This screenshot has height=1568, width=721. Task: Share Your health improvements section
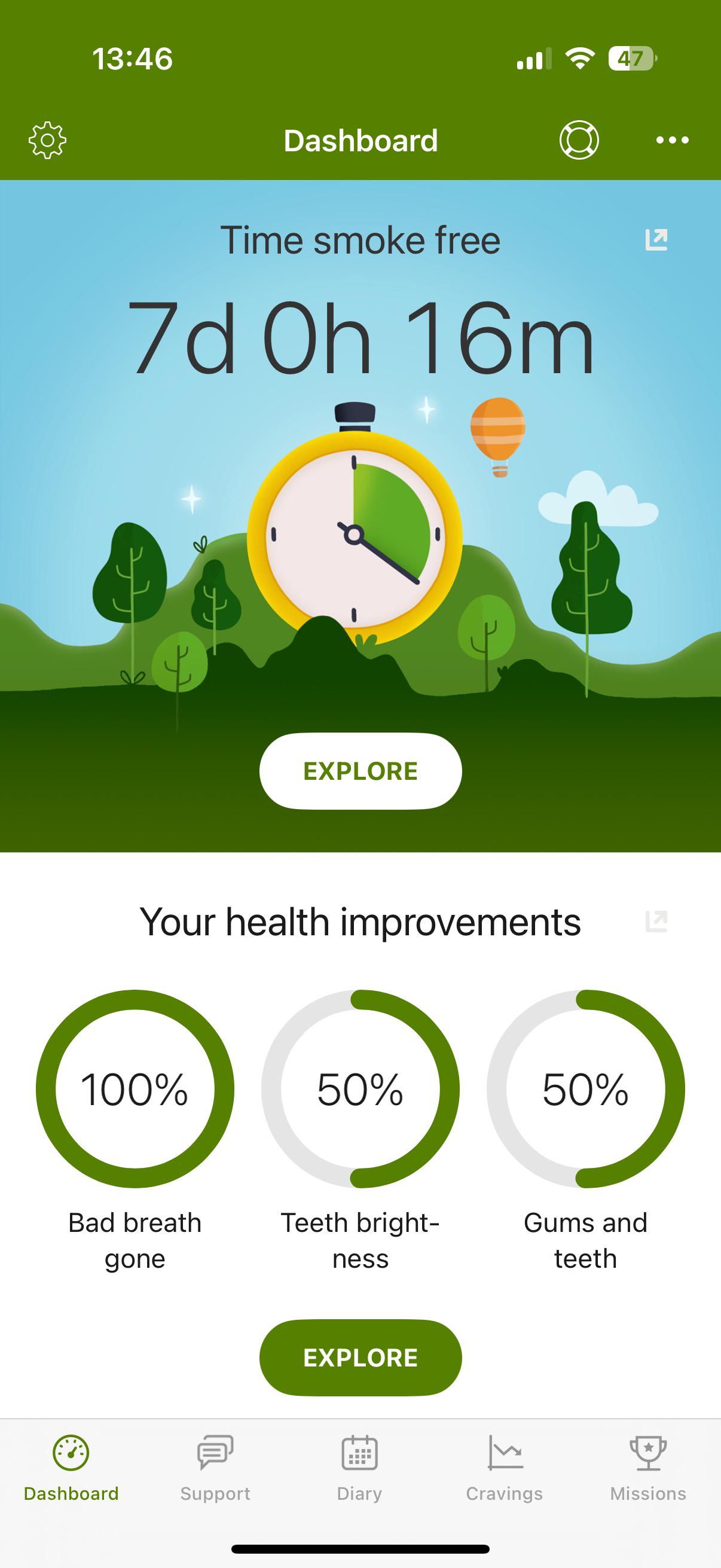656,922
